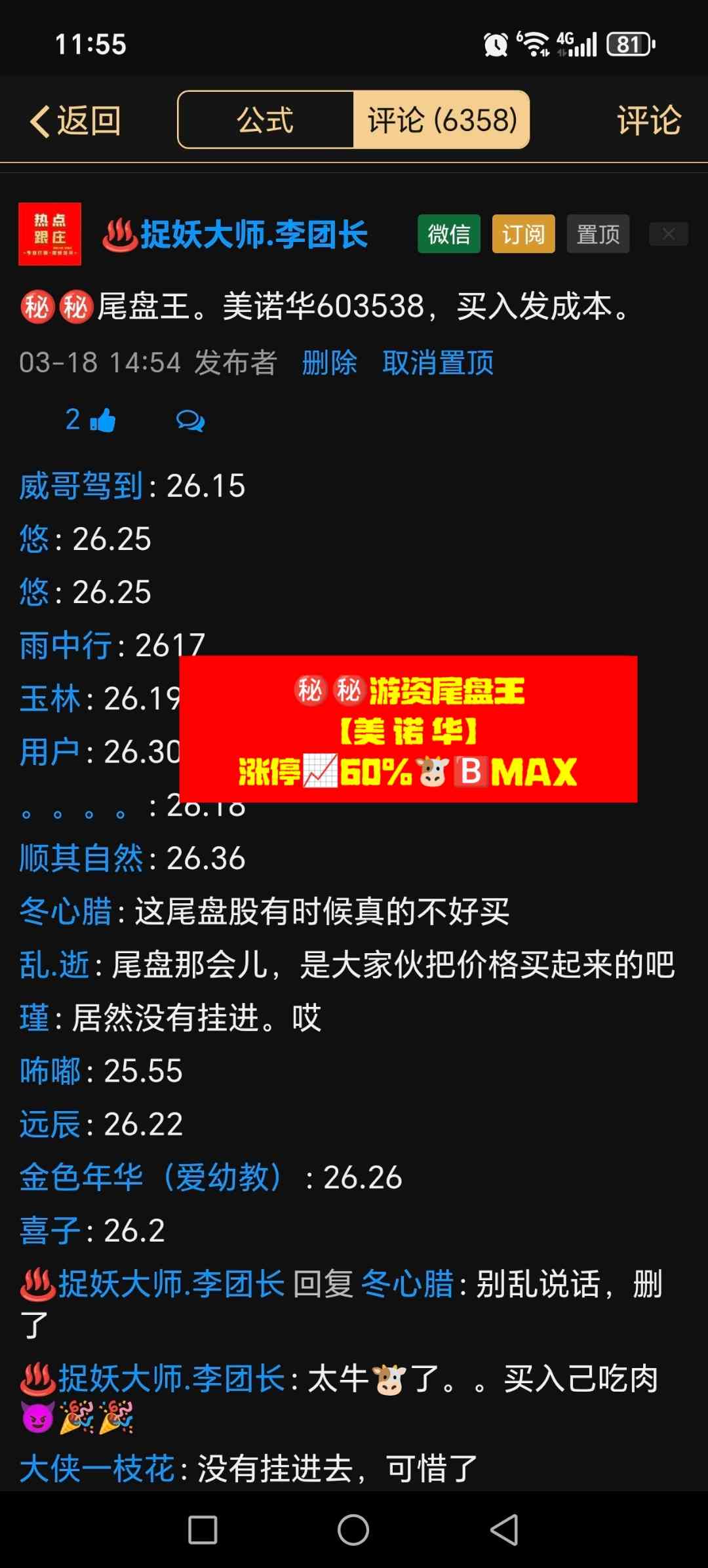Switch to the 公式 tab
Viewport: 708px width, 1568px height.
coord(265,120)
